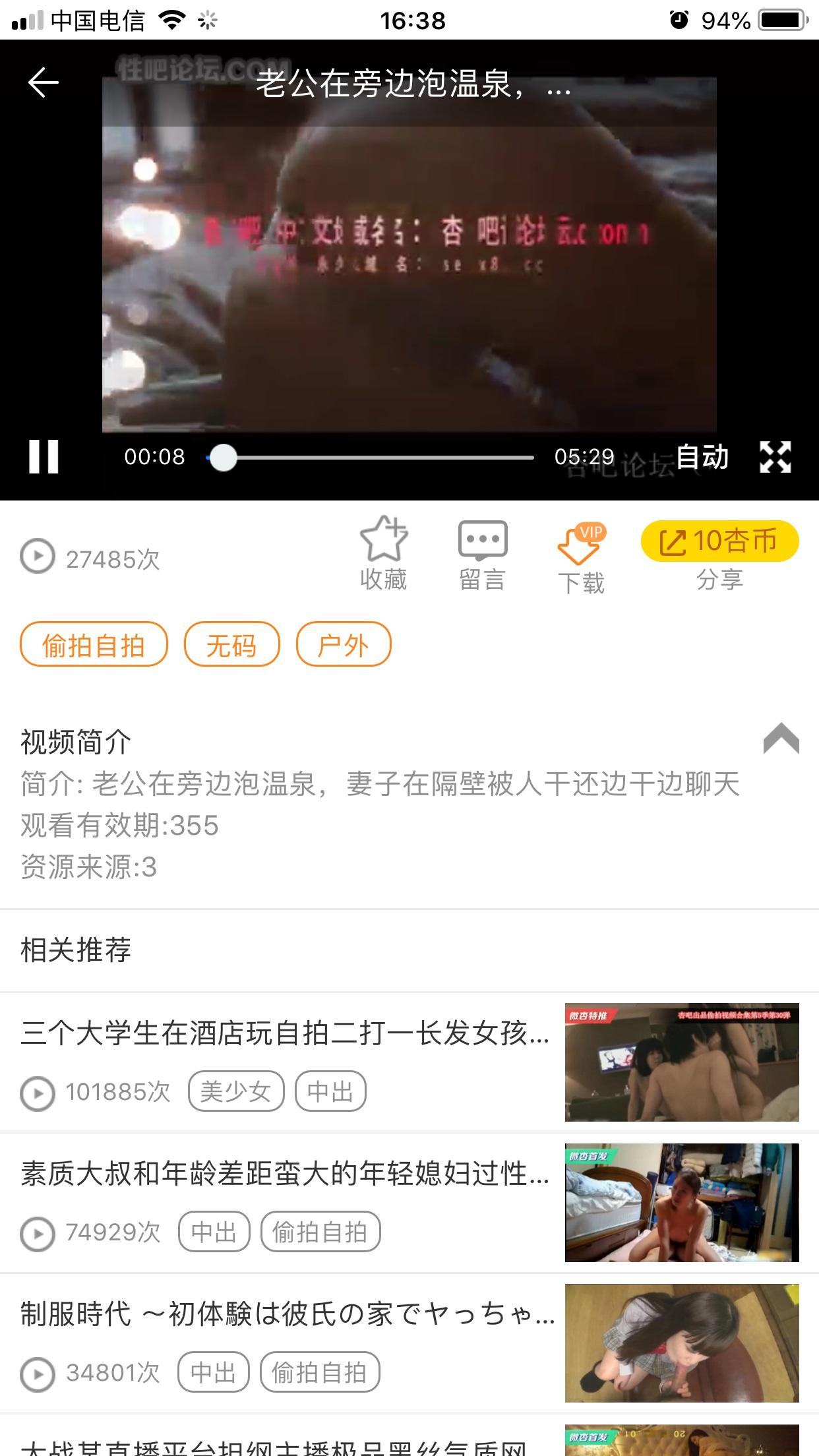Pause the currently playing video
Screen dimensions: 819x1456
[44, 456]
